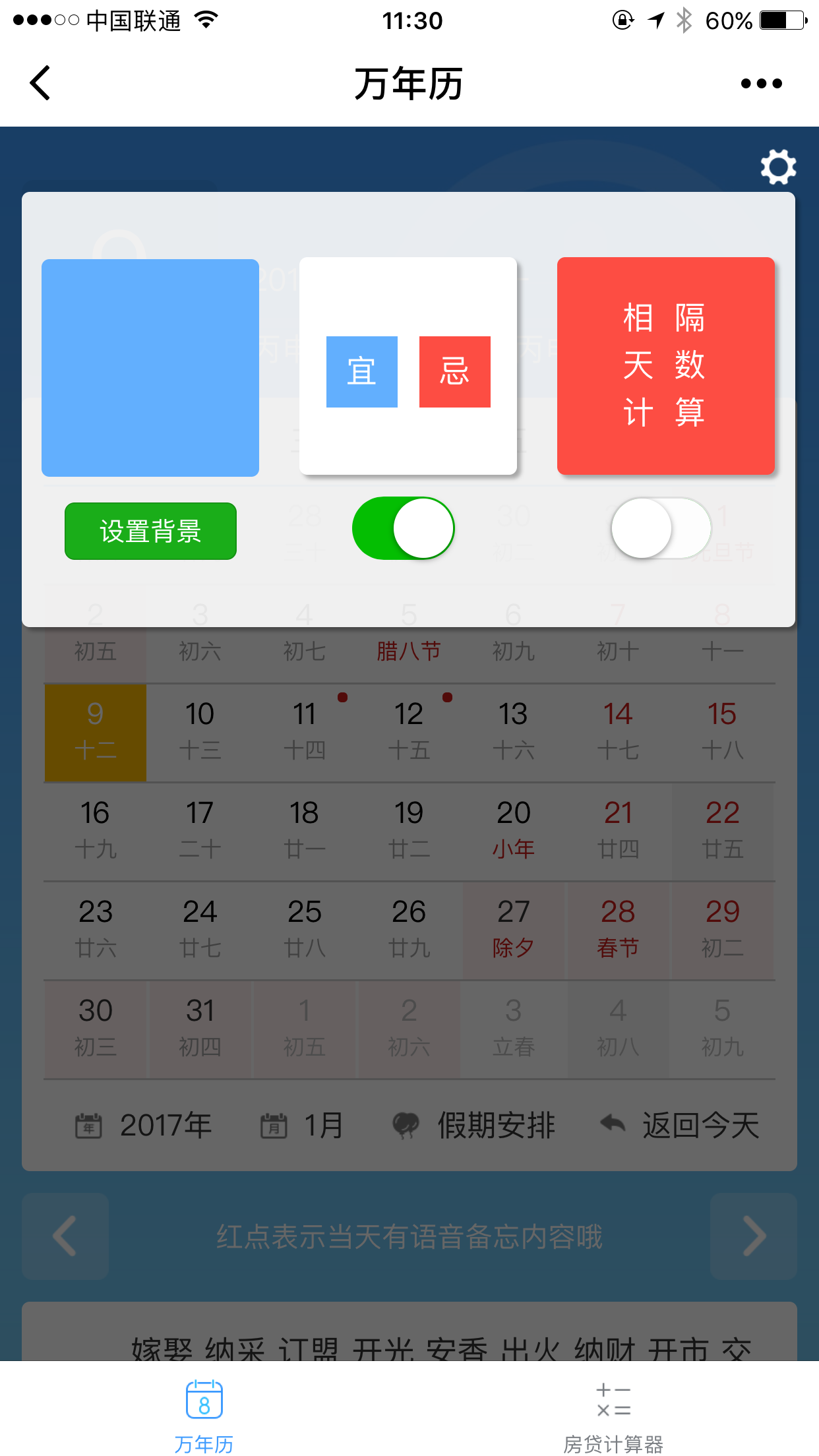Select January 20 小年 date cell
The width and height of the screenshot is (819, 1456).
coord(513,831)
